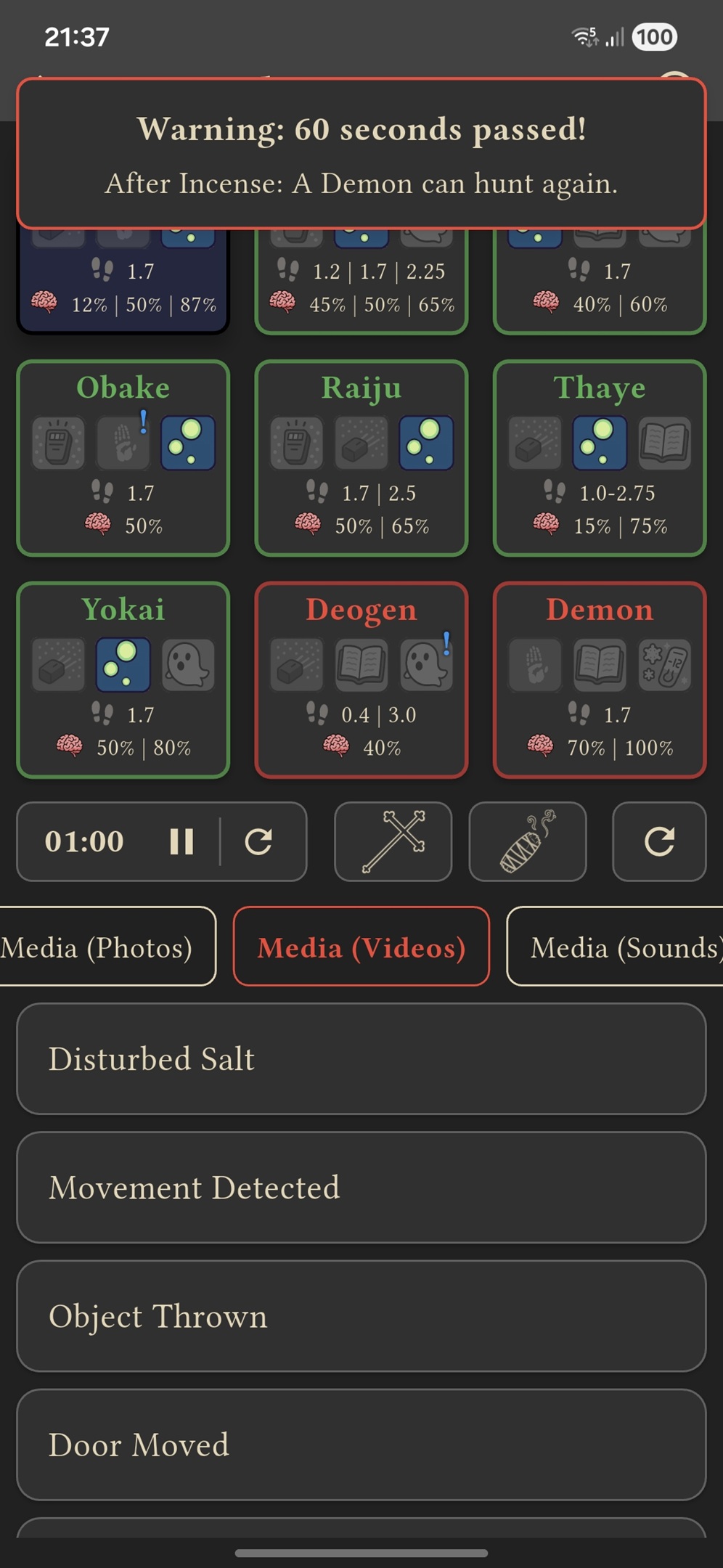Dismiss the 60 seconds warning banner
Viewport: 723px width, 1568px height.
361,154
